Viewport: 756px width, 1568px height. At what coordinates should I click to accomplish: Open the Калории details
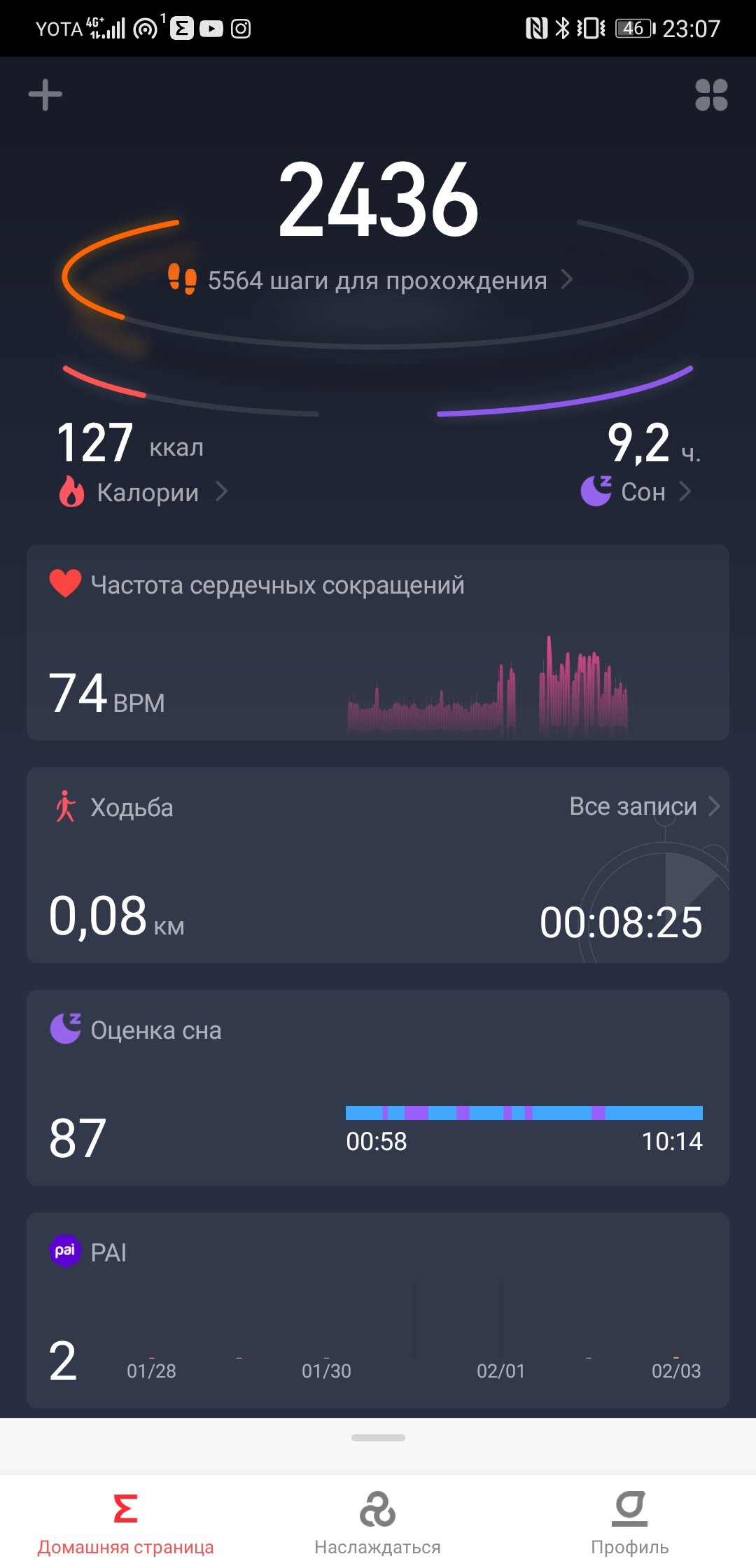[143, 491]
